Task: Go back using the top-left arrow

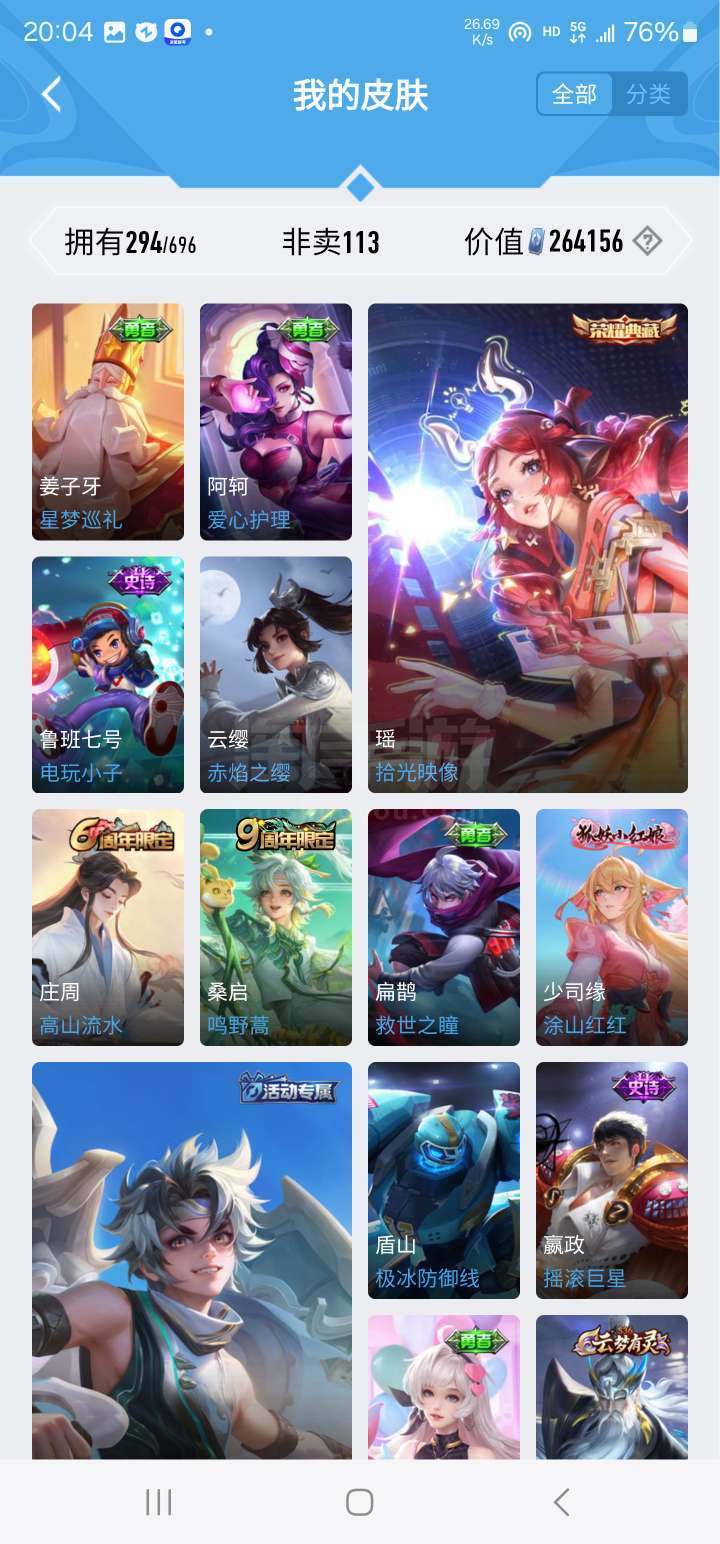Action: point(52,95)
